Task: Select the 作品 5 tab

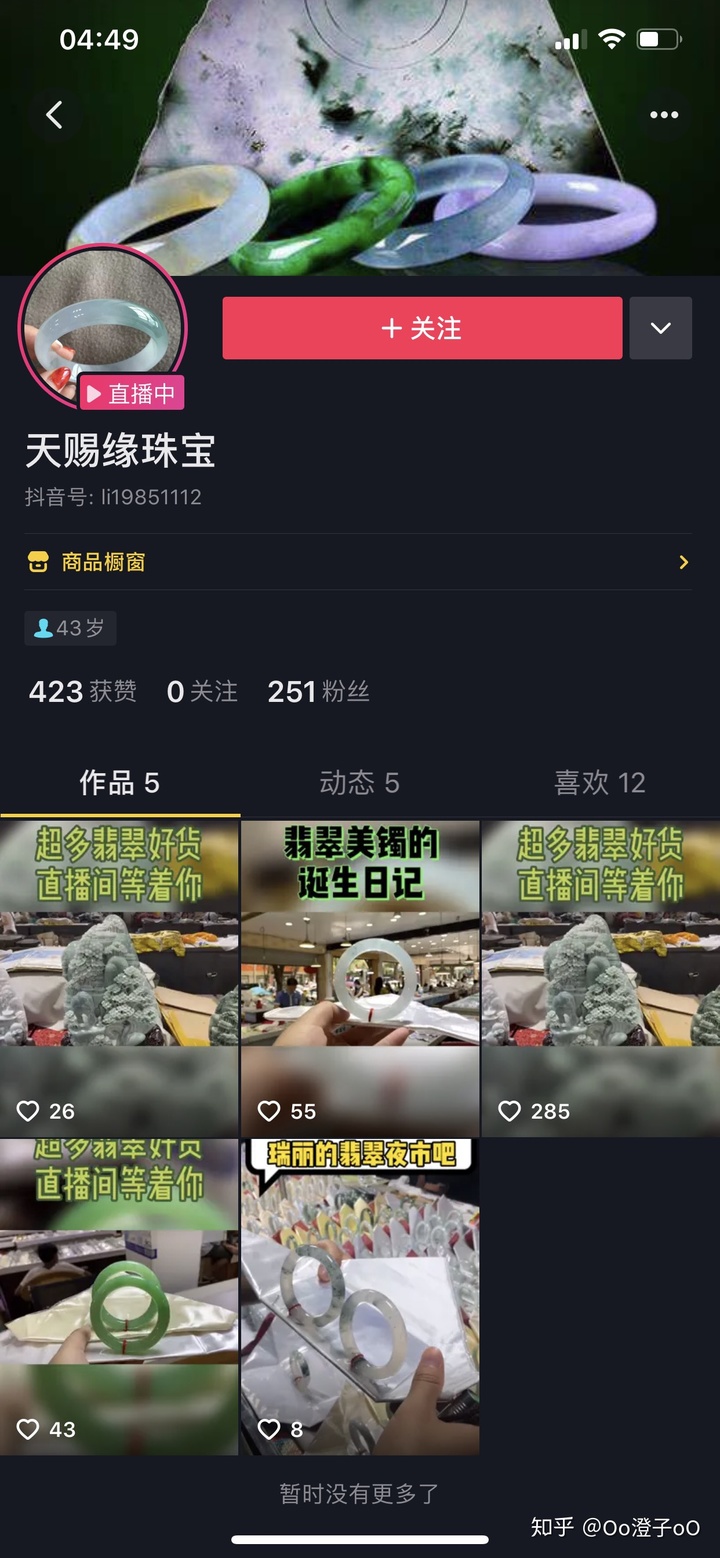Action: [120, 782]
